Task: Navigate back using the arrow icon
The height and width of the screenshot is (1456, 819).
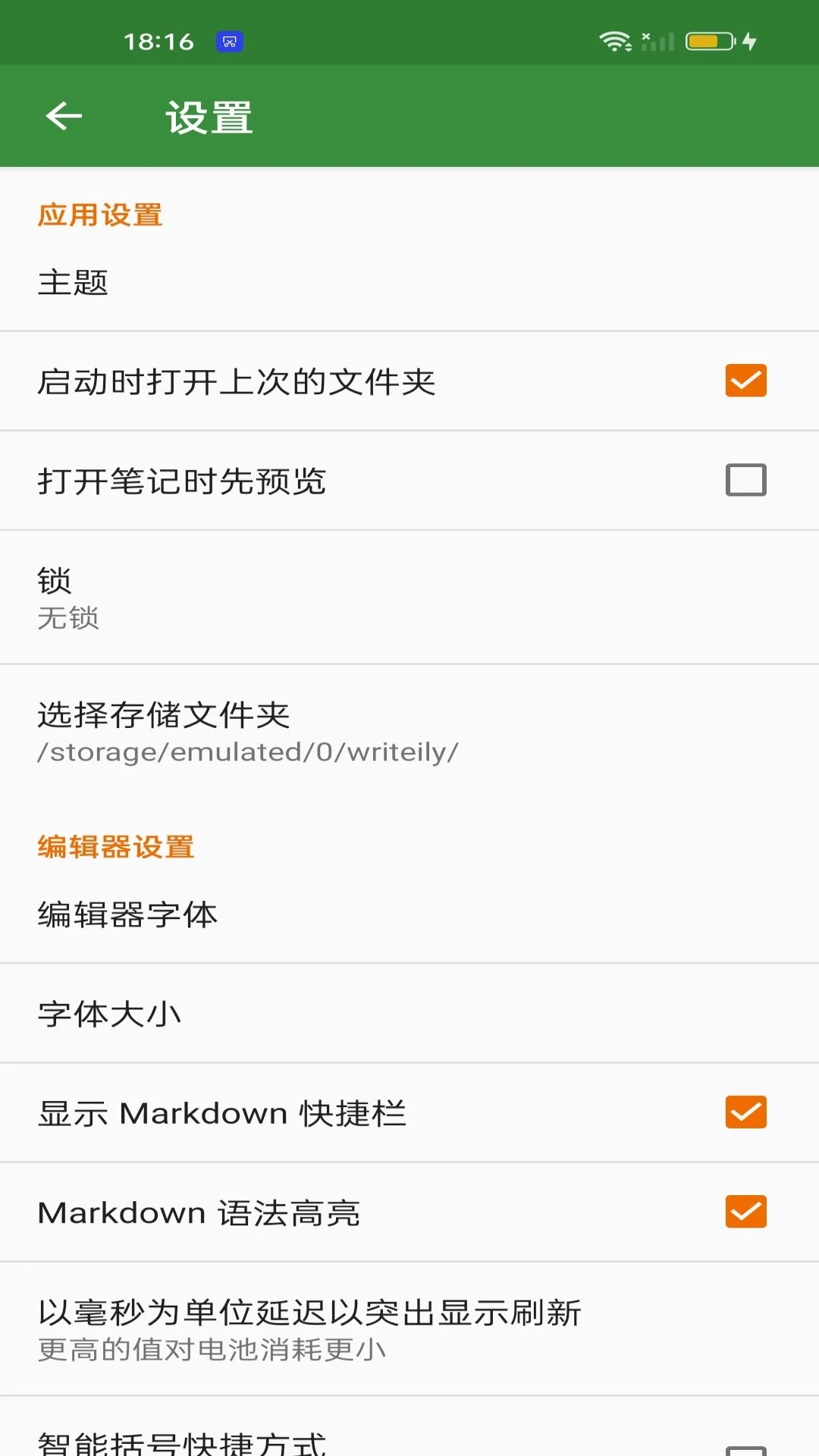Action: (x=64, y=115)
